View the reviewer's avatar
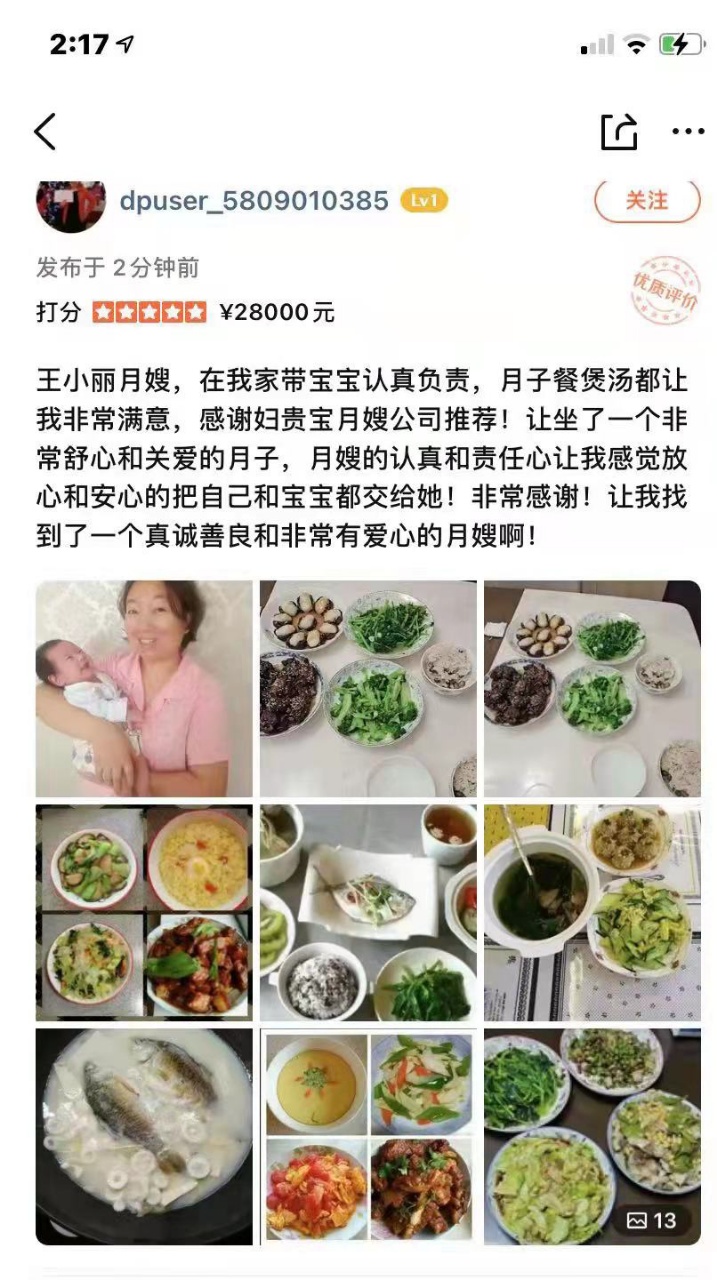Viewport: 717px width, 1280px height. pos(71,203)
